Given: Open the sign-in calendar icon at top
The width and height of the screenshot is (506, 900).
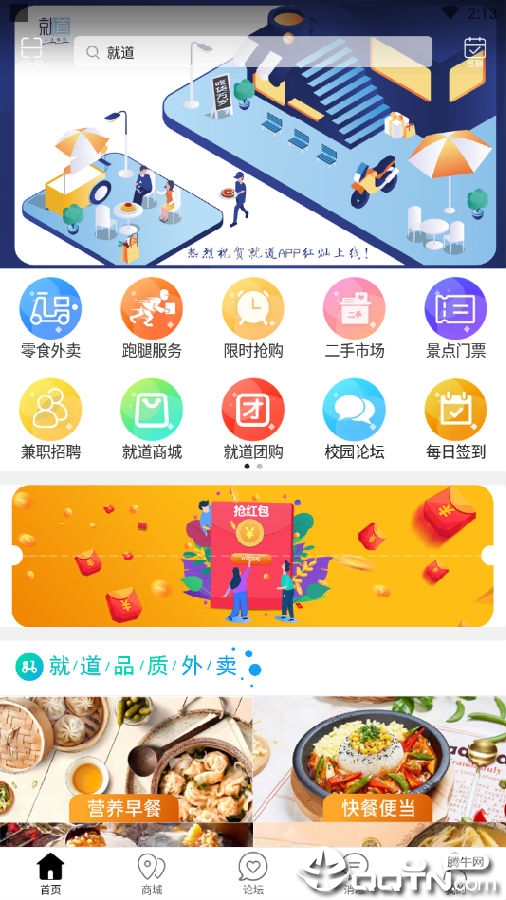Looking at the screenshot, I should click(x=475, y=51).
